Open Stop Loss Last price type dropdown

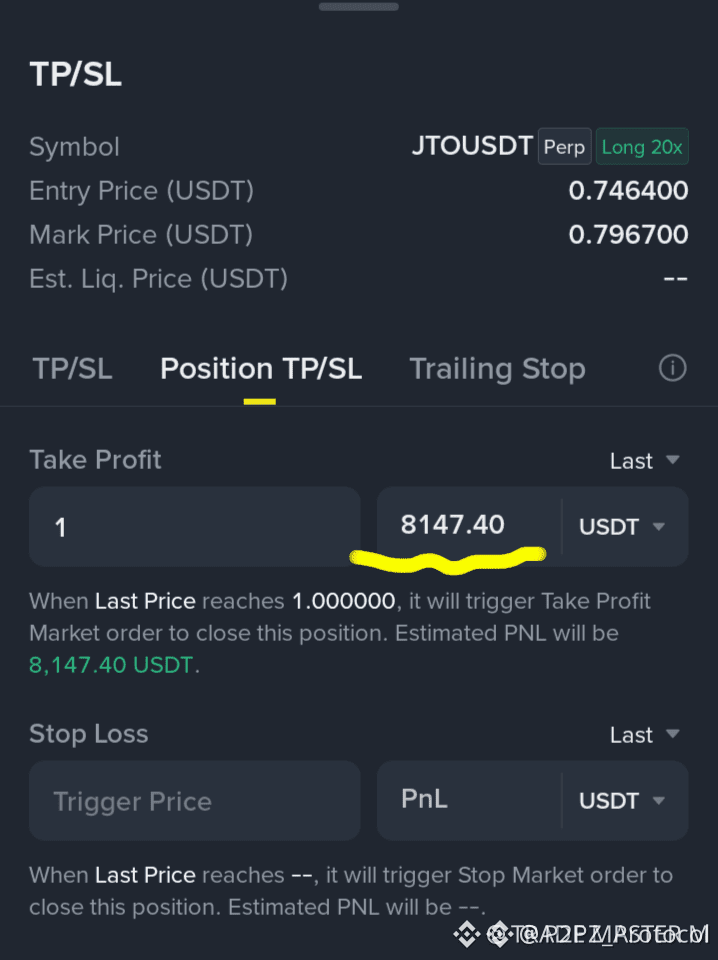pyautogui.click(x=645, y=735)
